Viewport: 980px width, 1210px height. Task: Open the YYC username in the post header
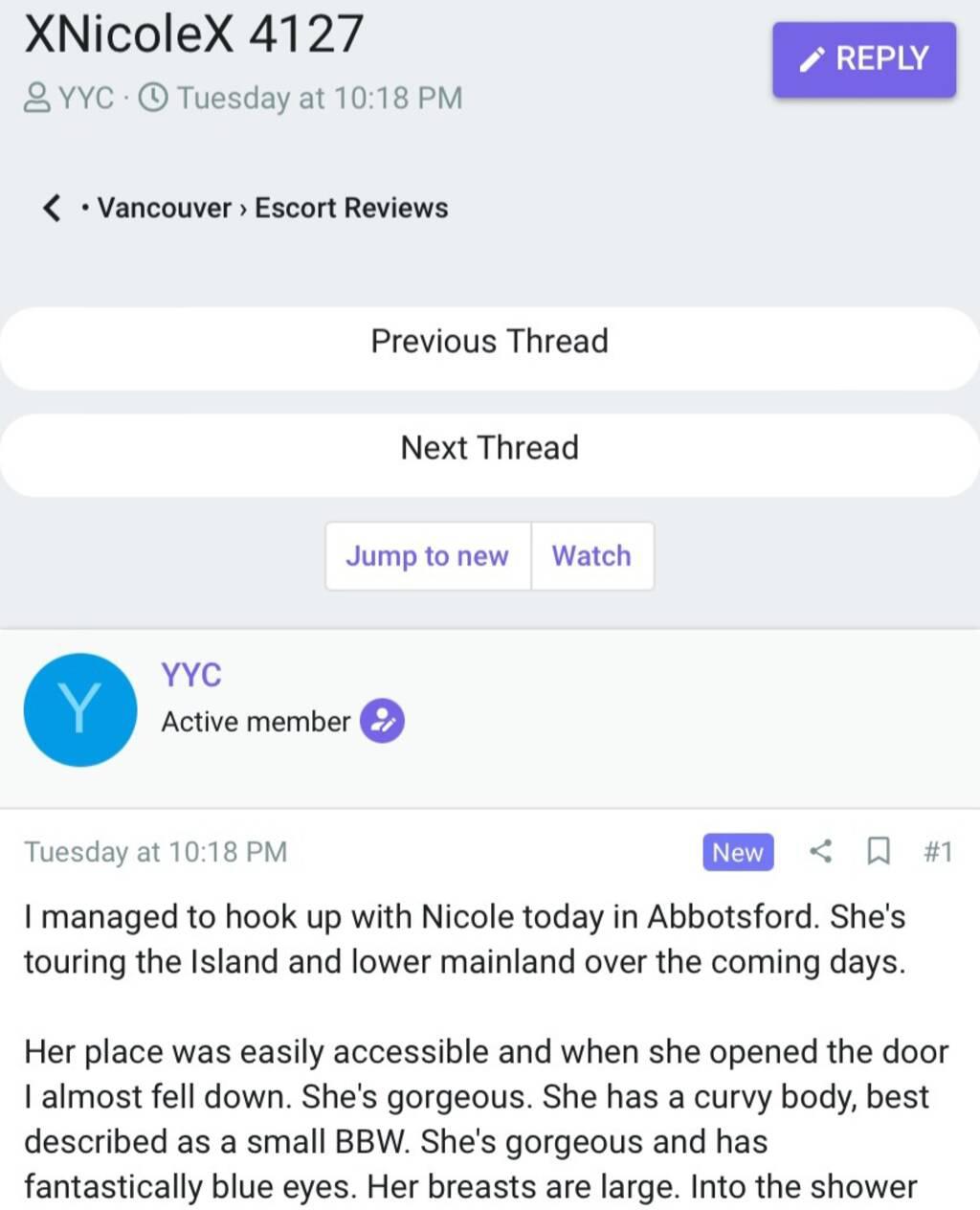pyautogui.click(x=191, y=675)
